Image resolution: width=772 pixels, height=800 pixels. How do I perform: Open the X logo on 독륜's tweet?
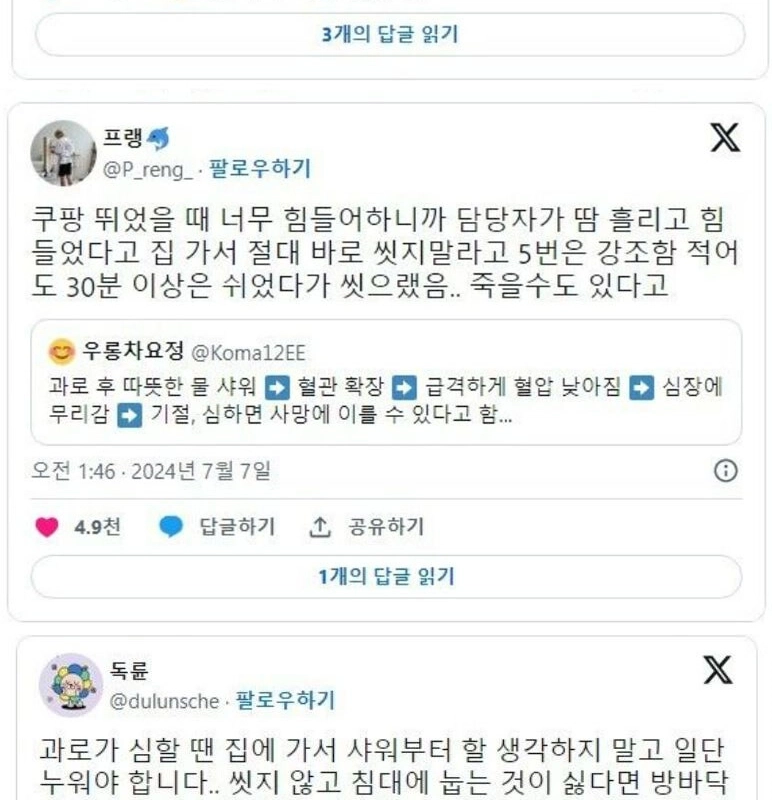pos(718,670)
